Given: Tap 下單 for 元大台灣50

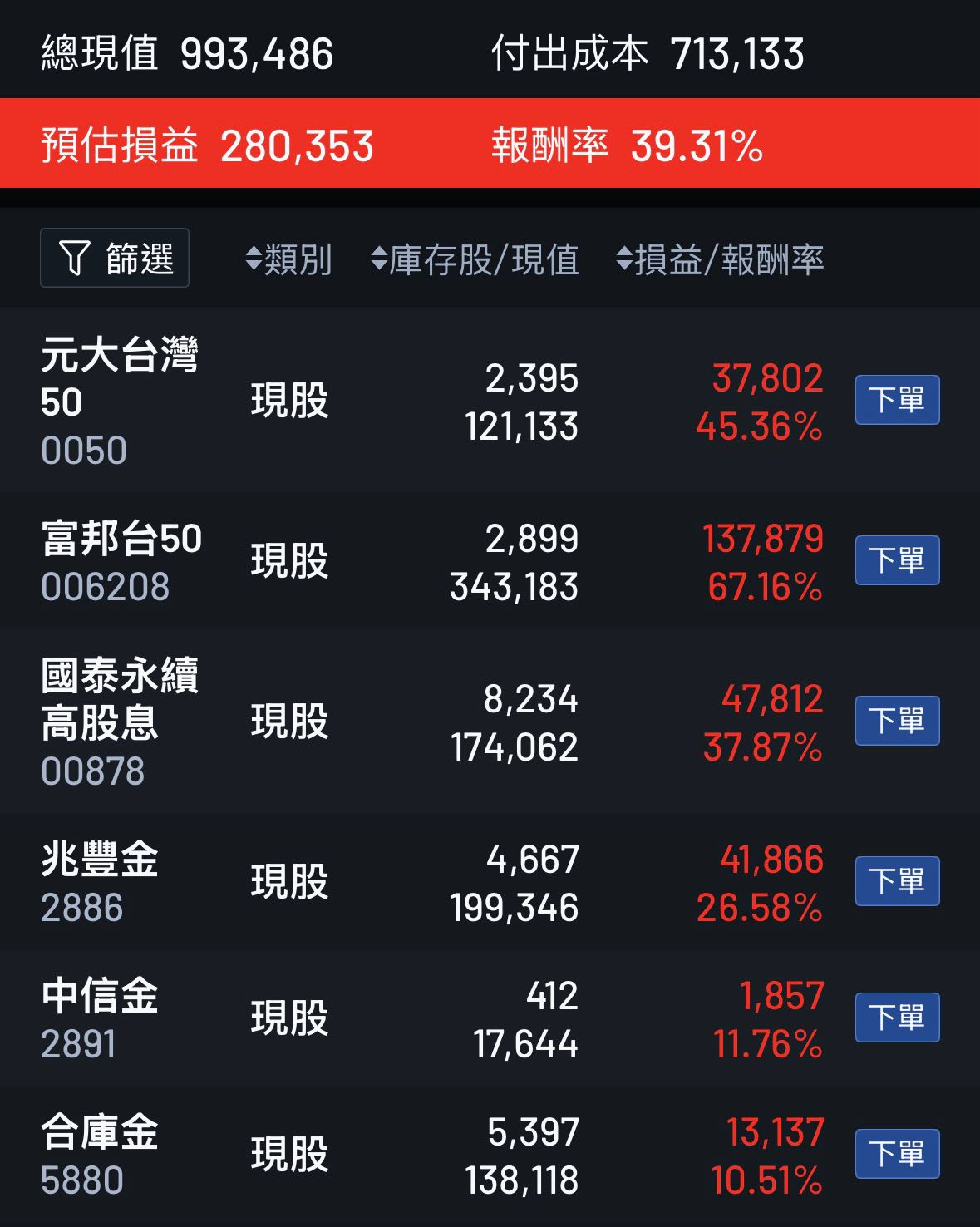Looking at the screenshot, I should 897,400.
